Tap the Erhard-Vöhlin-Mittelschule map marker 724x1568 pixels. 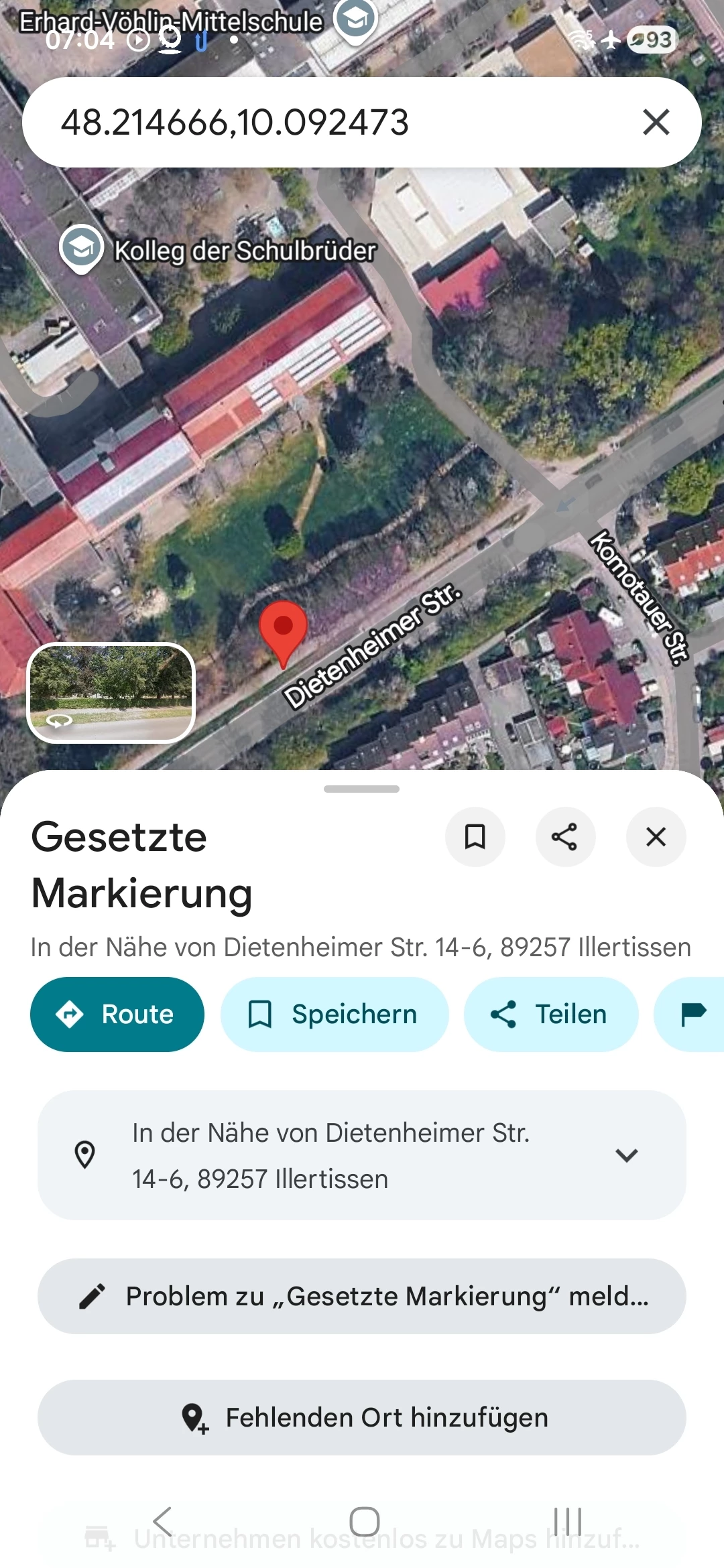[x=355, y=20]
